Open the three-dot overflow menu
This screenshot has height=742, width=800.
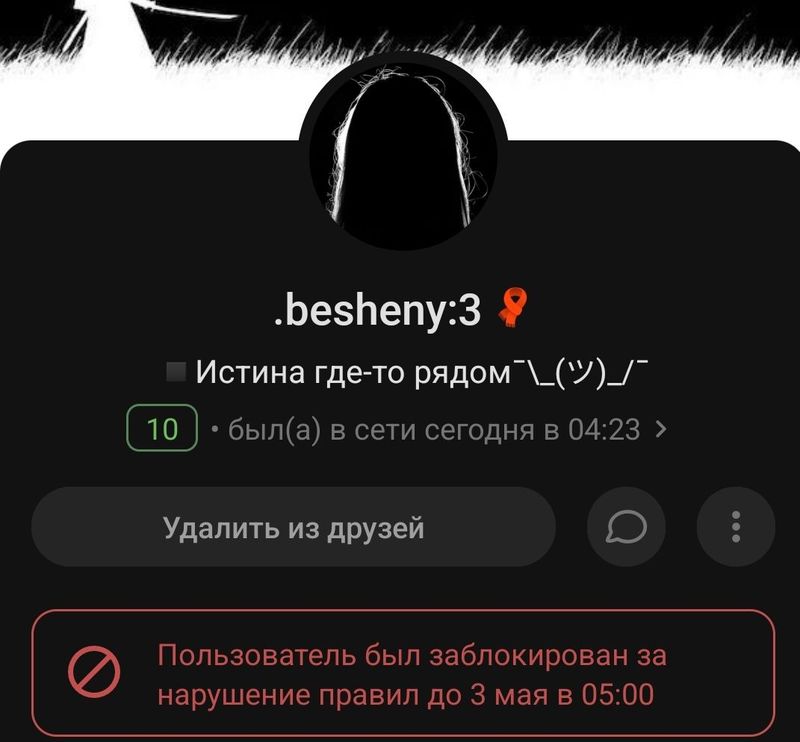736,526
